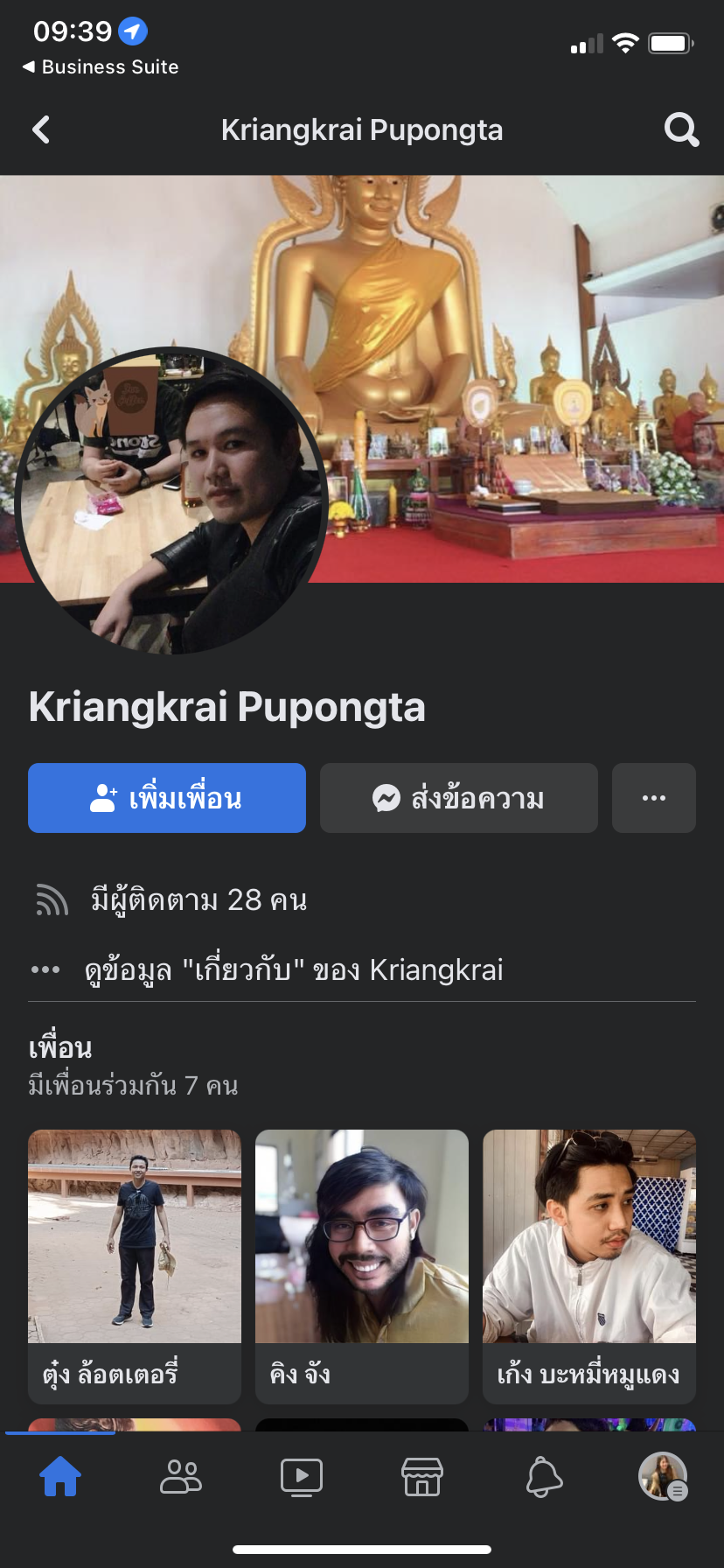724x1568 pixels.
Task: Switch to the Friends tab
Action: pos(181,1477)
